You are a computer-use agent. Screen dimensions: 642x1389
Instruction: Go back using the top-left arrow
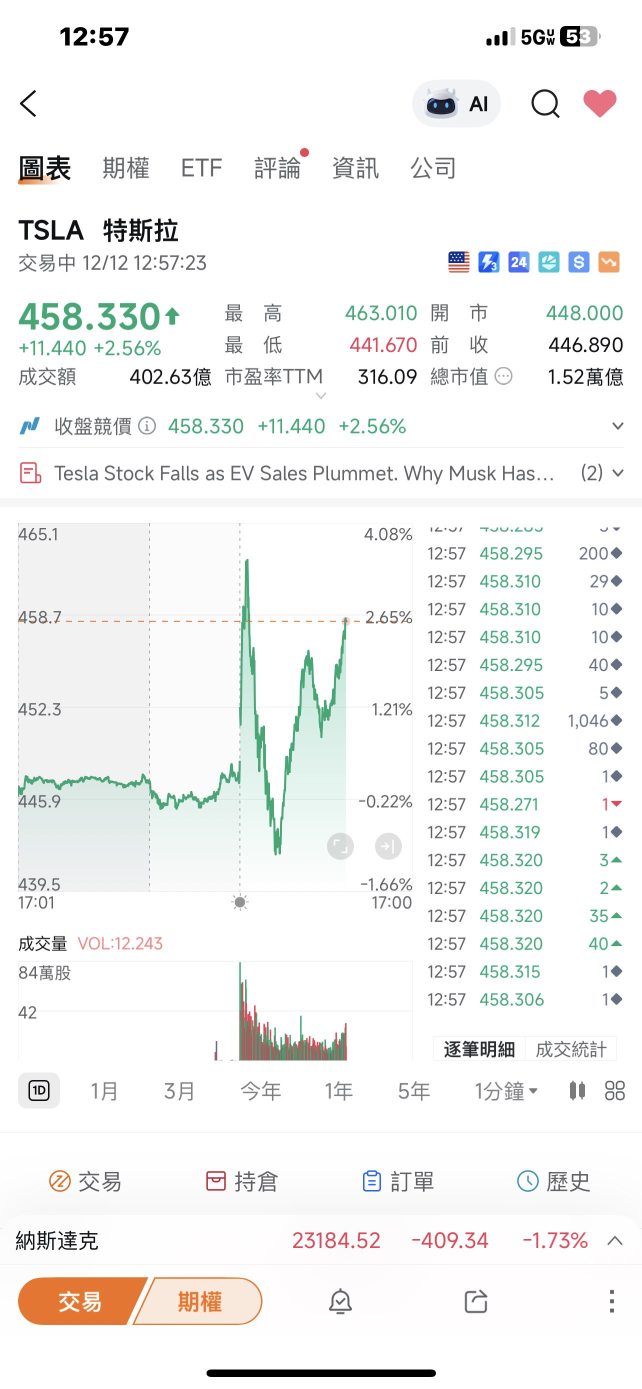click(28, 103)
